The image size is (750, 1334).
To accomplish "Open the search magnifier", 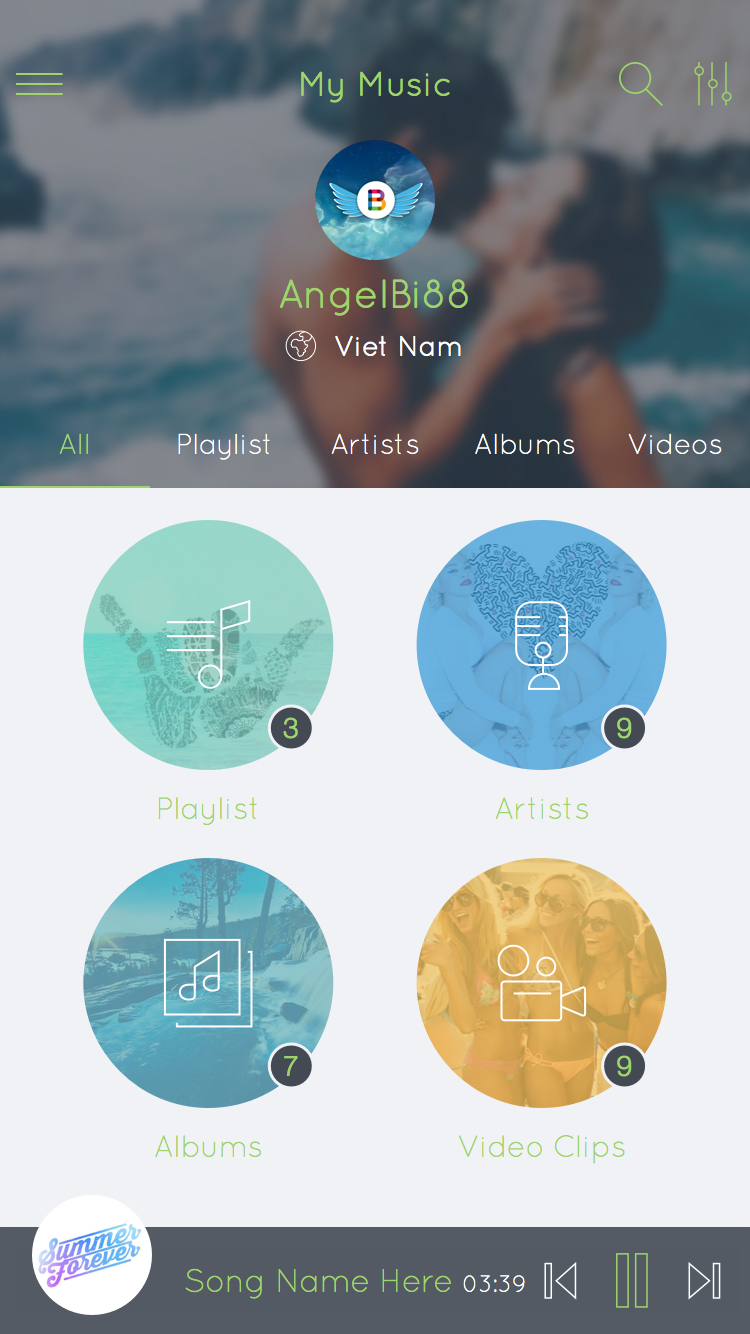I will point(640,84).
